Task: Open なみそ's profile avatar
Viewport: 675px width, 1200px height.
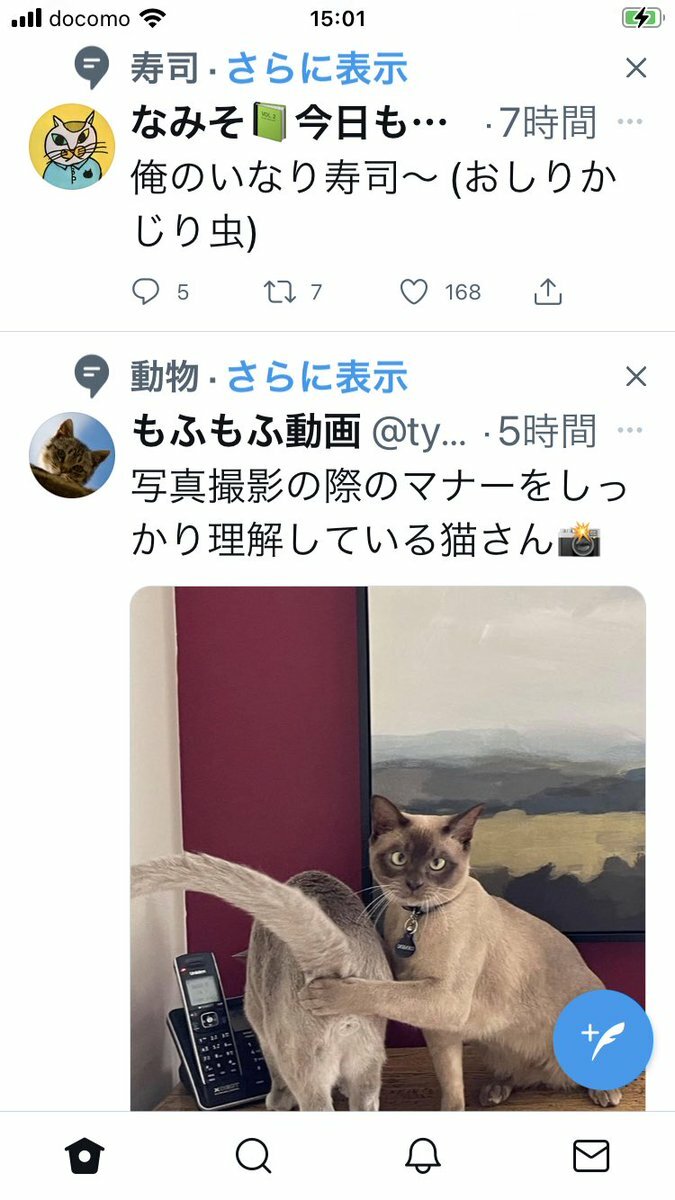Action: coord(72,146)
